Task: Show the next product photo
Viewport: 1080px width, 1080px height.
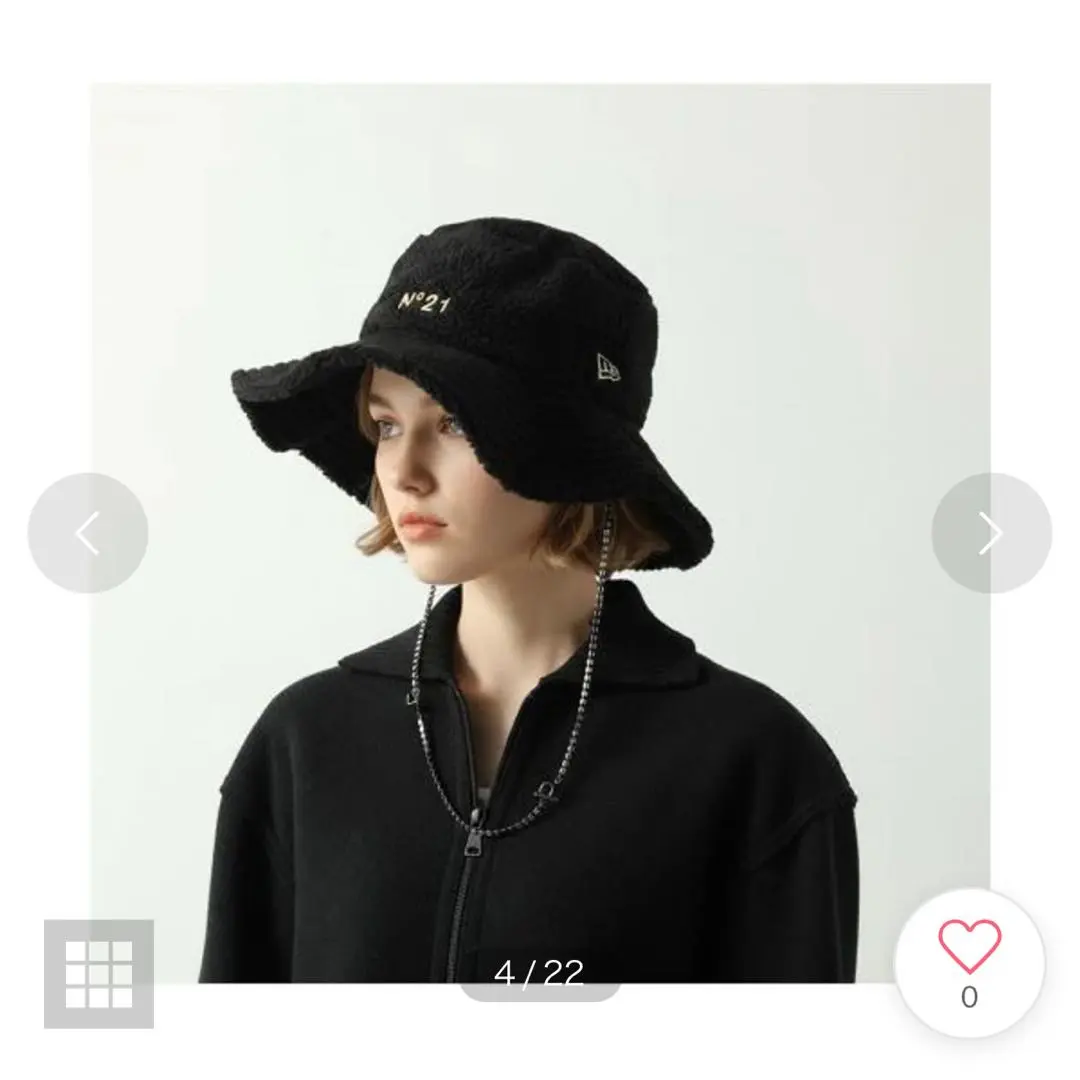Action: click(x=991, y=533)
